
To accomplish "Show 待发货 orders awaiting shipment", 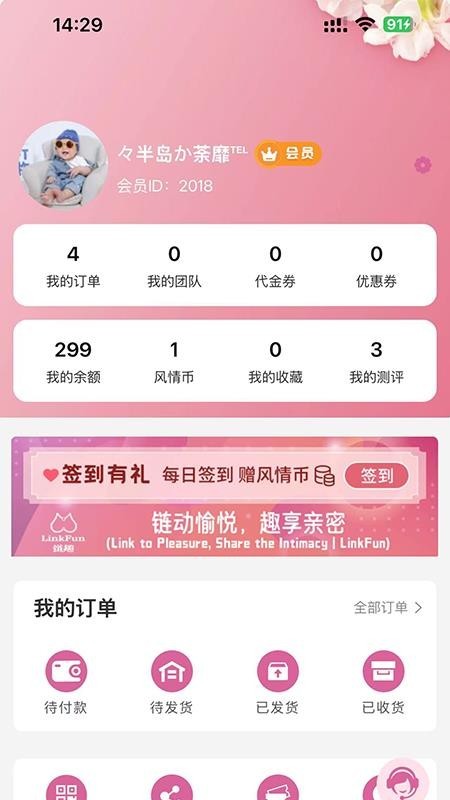I will 171,683.
